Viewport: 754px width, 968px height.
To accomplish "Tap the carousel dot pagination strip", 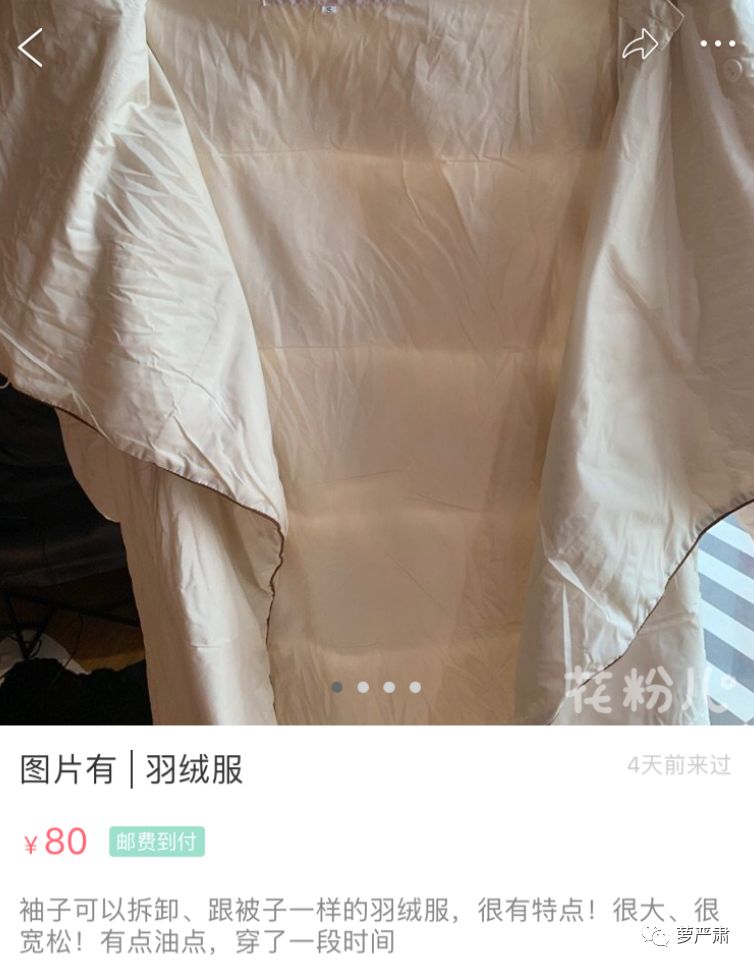I will click(x=377, y=688).
